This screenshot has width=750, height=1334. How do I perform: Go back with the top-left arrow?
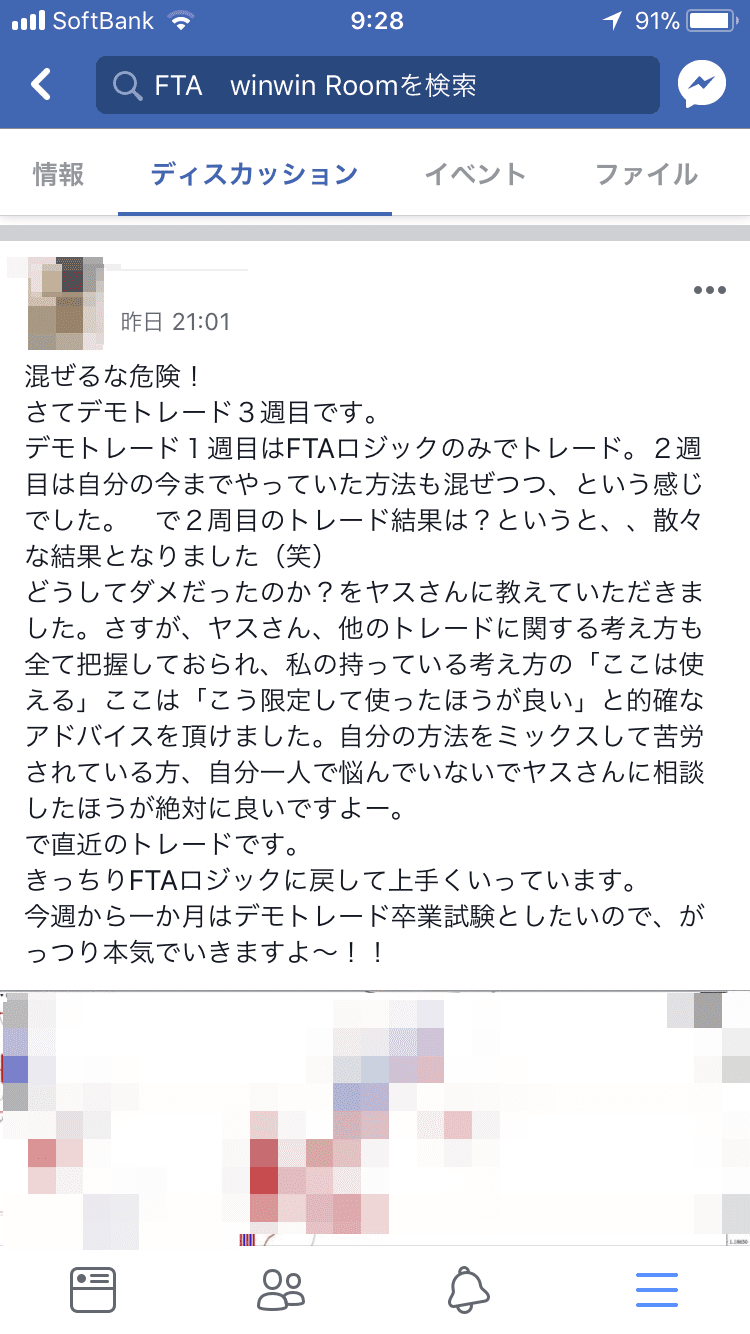pos(41,85)
